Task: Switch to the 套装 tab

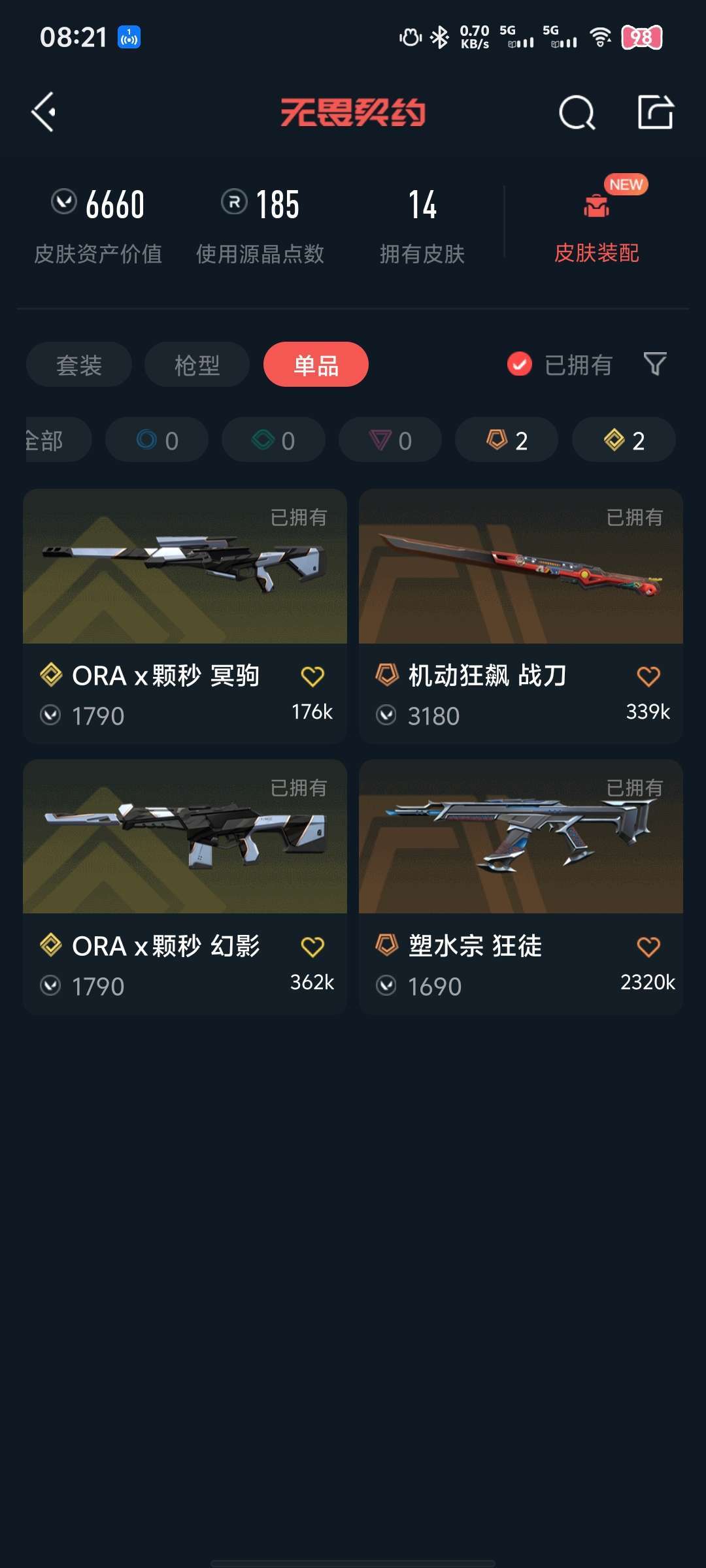Action: point(79,365)
